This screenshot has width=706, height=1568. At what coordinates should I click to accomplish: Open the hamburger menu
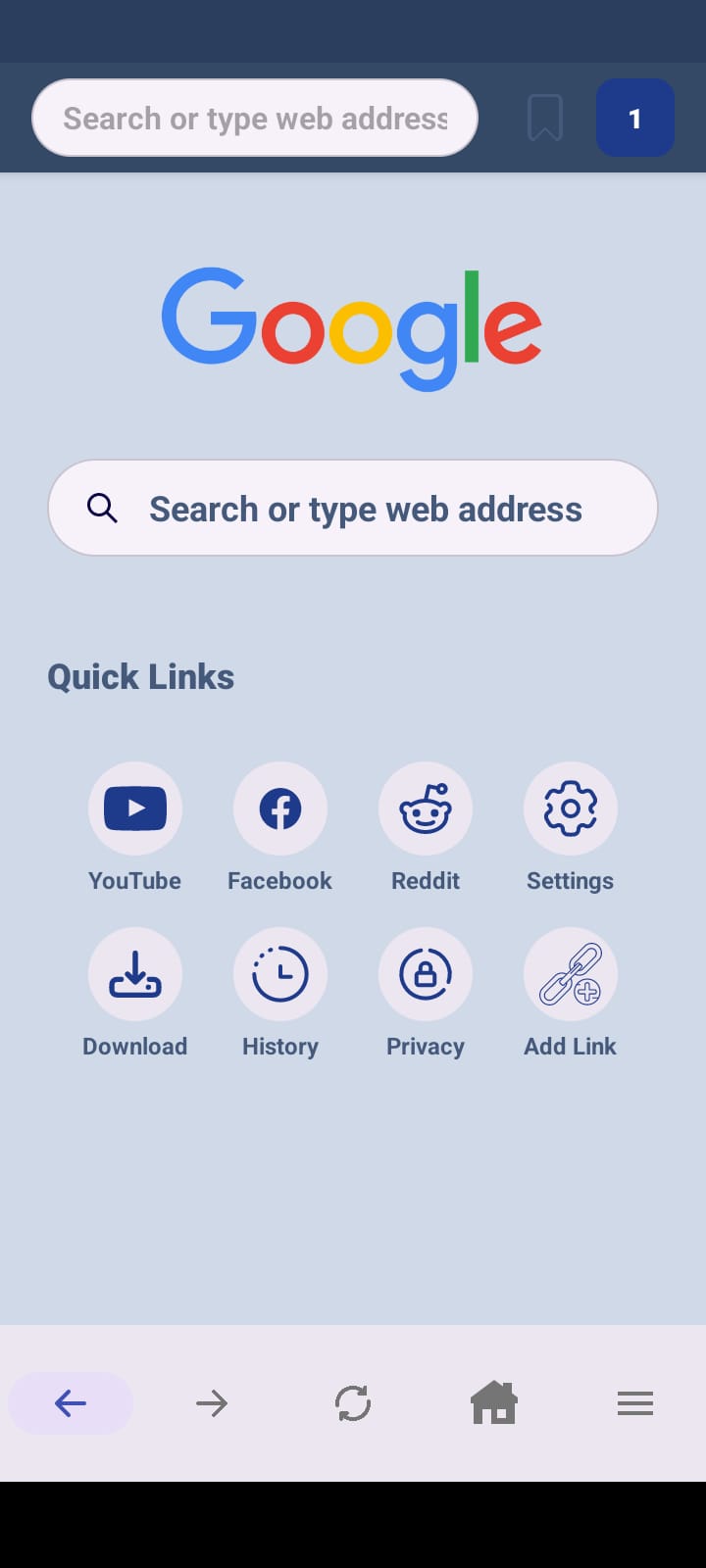click(x=635, y=1403)
